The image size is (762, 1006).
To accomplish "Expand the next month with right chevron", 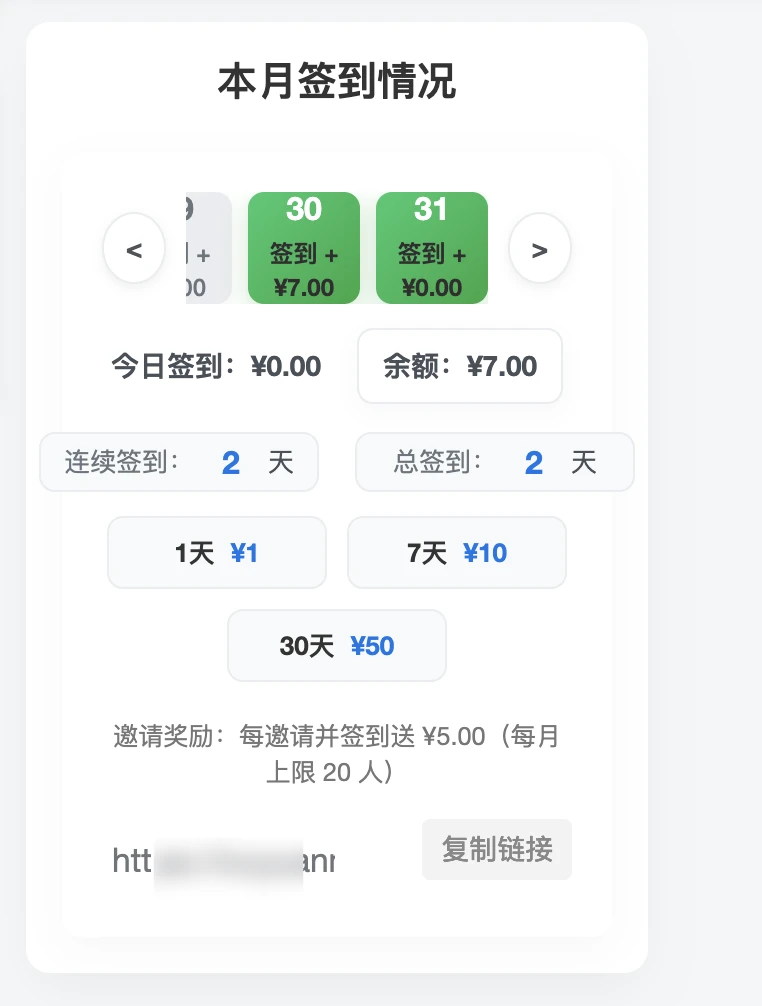I will [540, 248].
